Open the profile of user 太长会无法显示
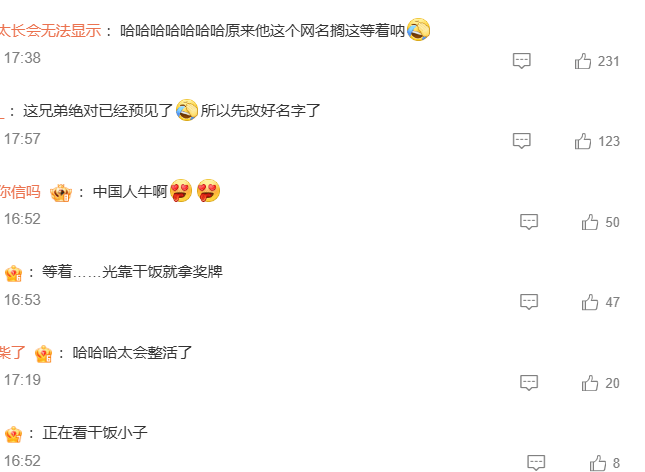Image resolution: width=645 pixels, height=472 pixels. pos(50,31)
